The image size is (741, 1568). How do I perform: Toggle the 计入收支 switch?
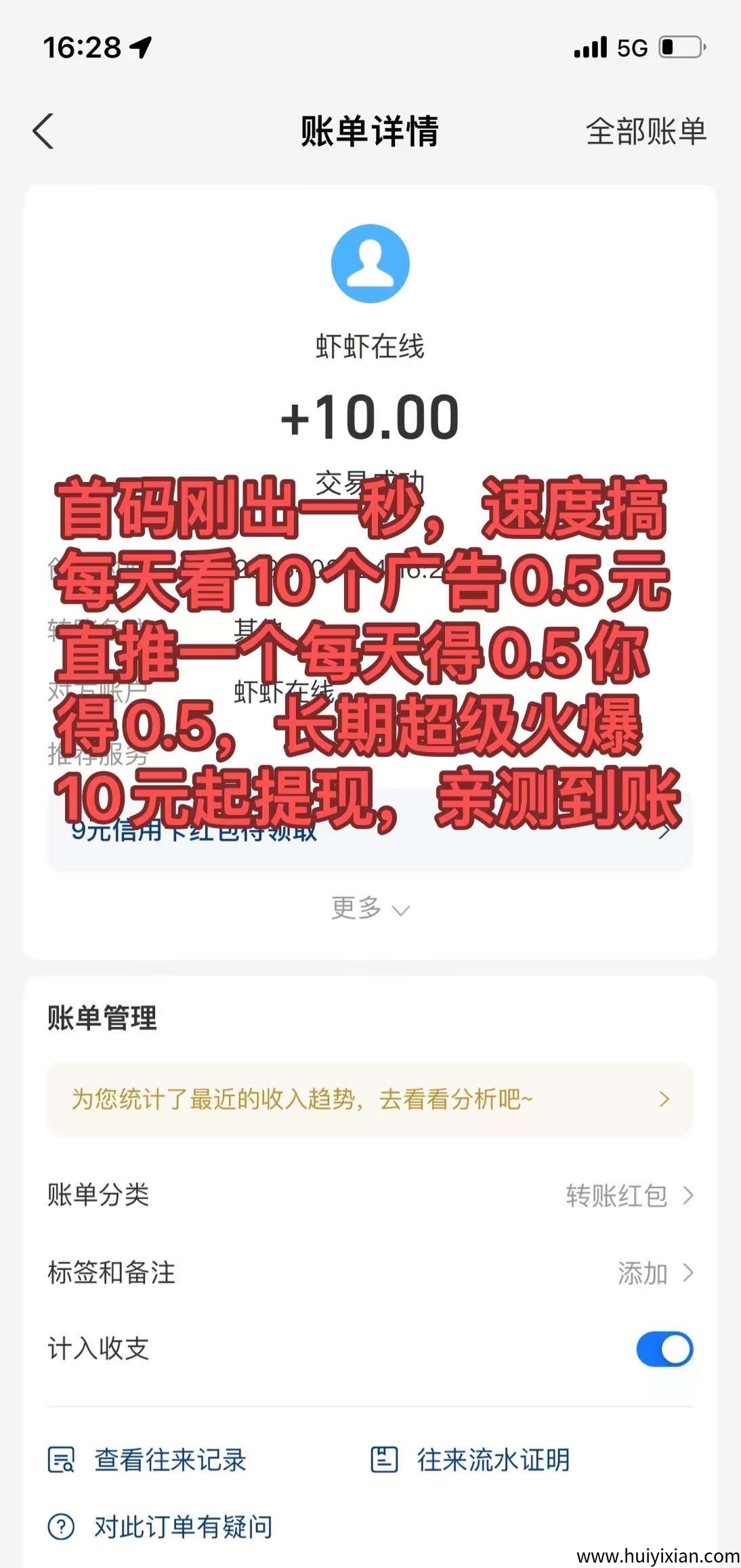pyautogui.click(x=664, y=1349)
